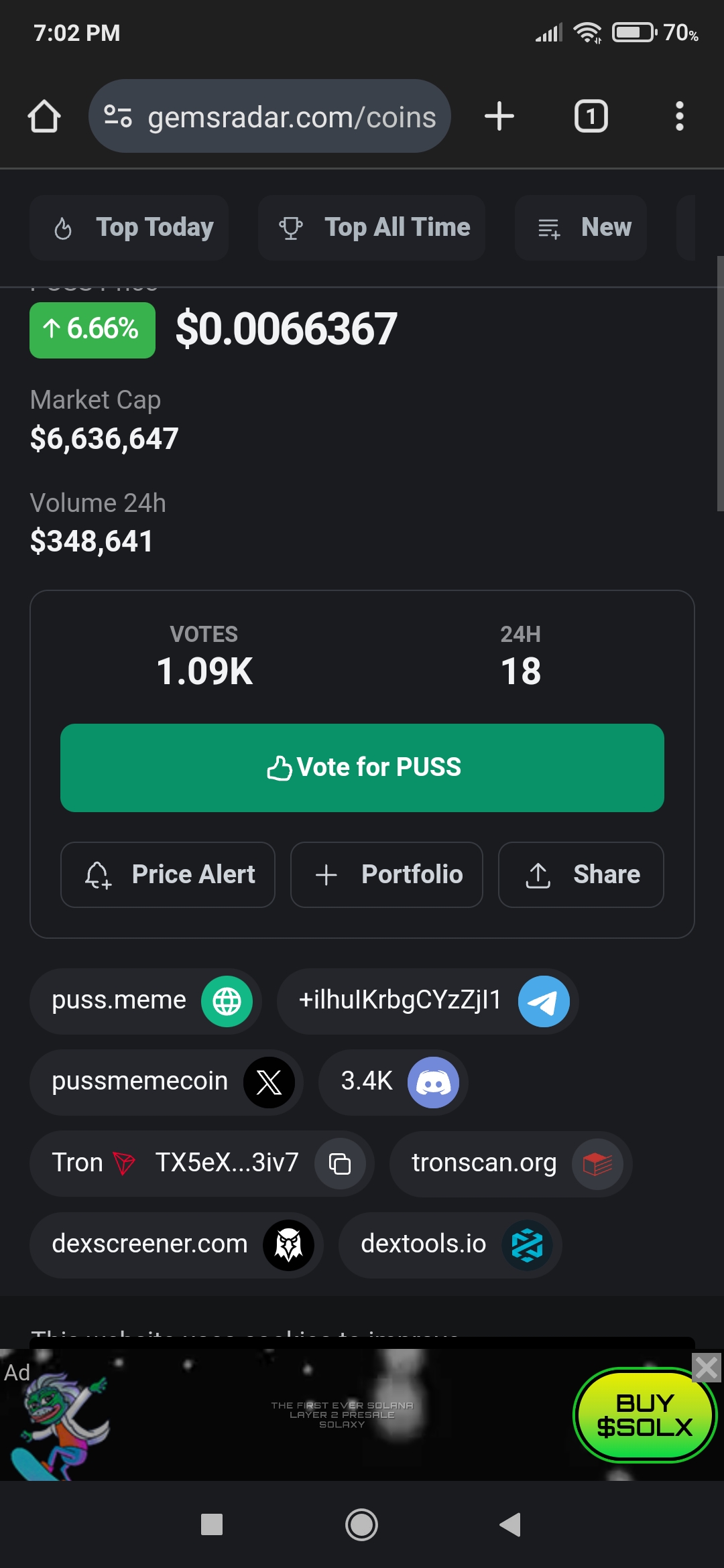Add PUSS to Portfolio
The width and height of the screenshot is (724, 1568).
coord(386,875)
